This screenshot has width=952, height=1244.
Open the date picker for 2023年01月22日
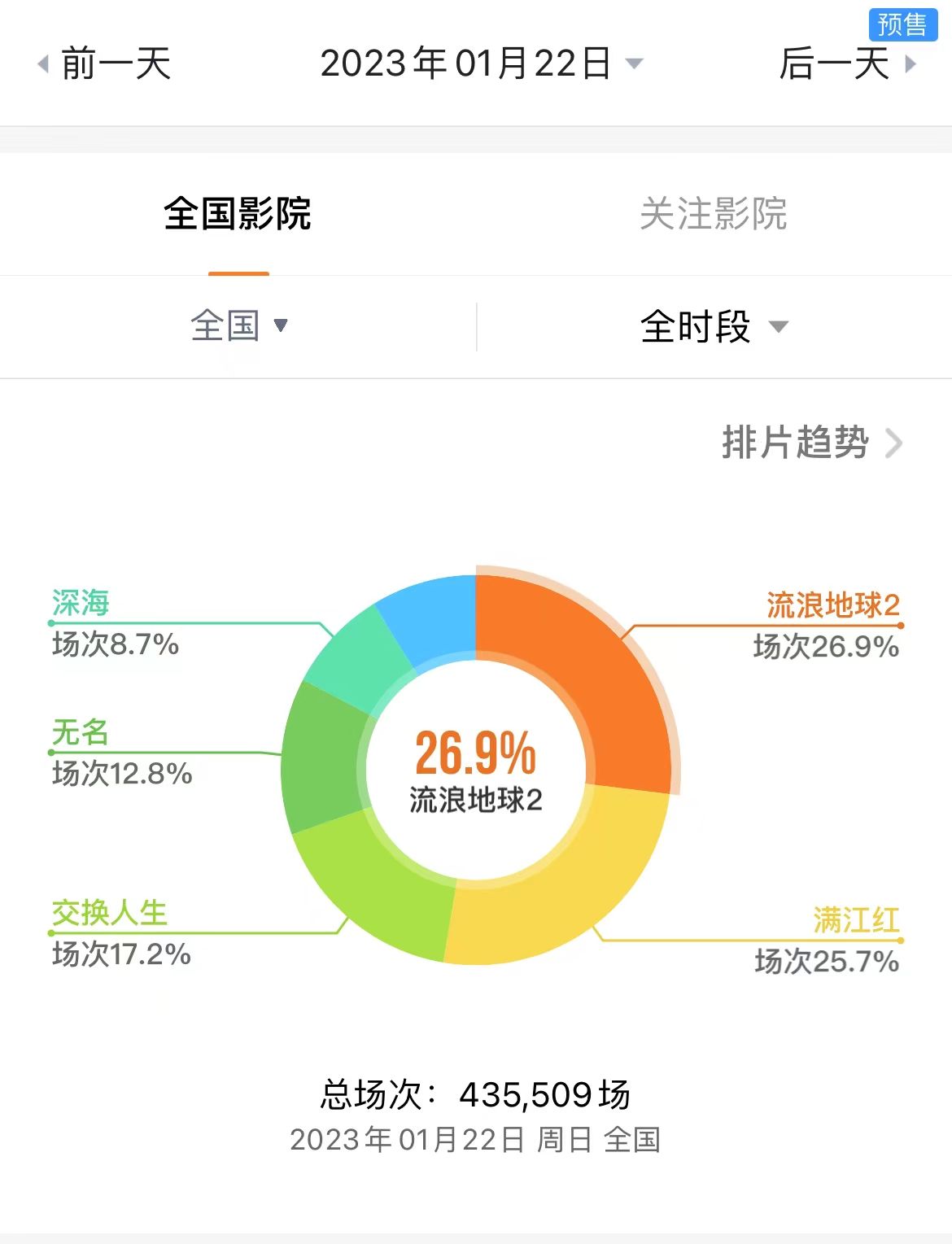[480, 63]
